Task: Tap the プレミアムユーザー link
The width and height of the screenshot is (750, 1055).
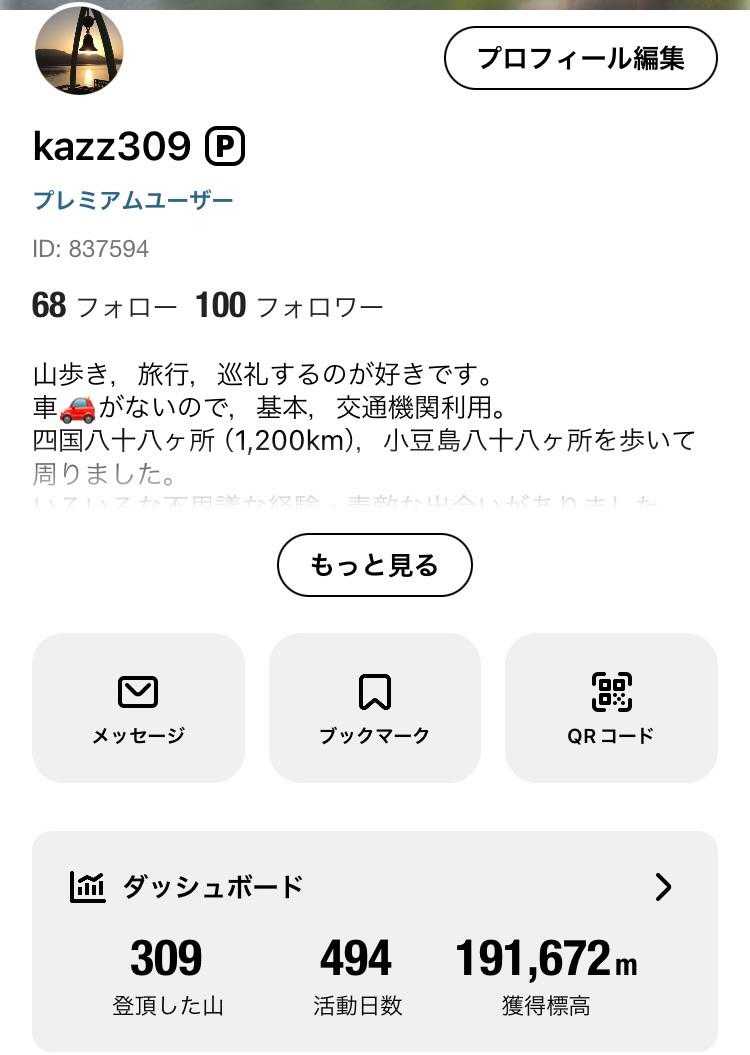Action: click(133, 200)
